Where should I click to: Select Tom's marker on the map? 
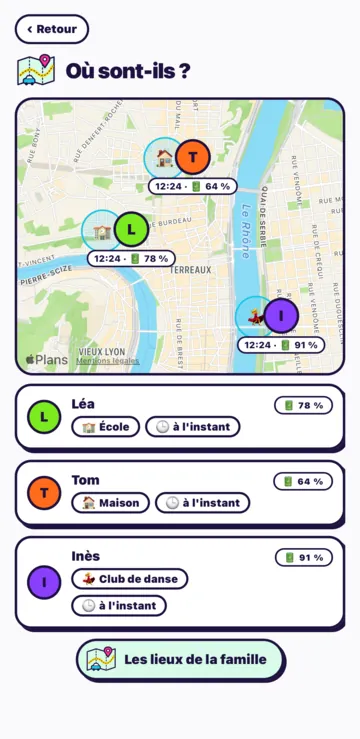(193, 157)
